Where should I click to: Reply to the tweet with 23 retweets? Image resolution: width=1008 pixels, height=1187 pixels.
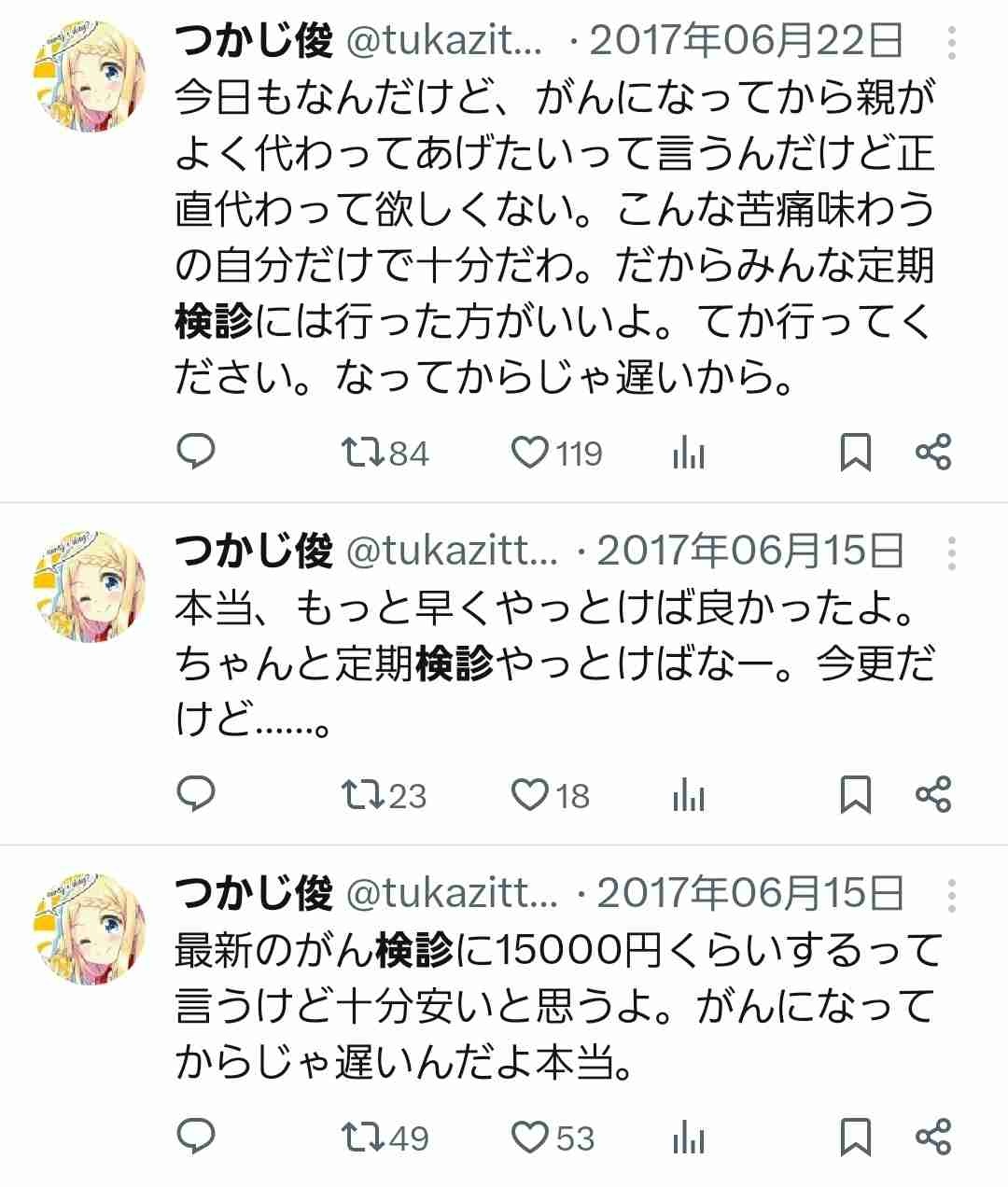click(x=196, y=795)
